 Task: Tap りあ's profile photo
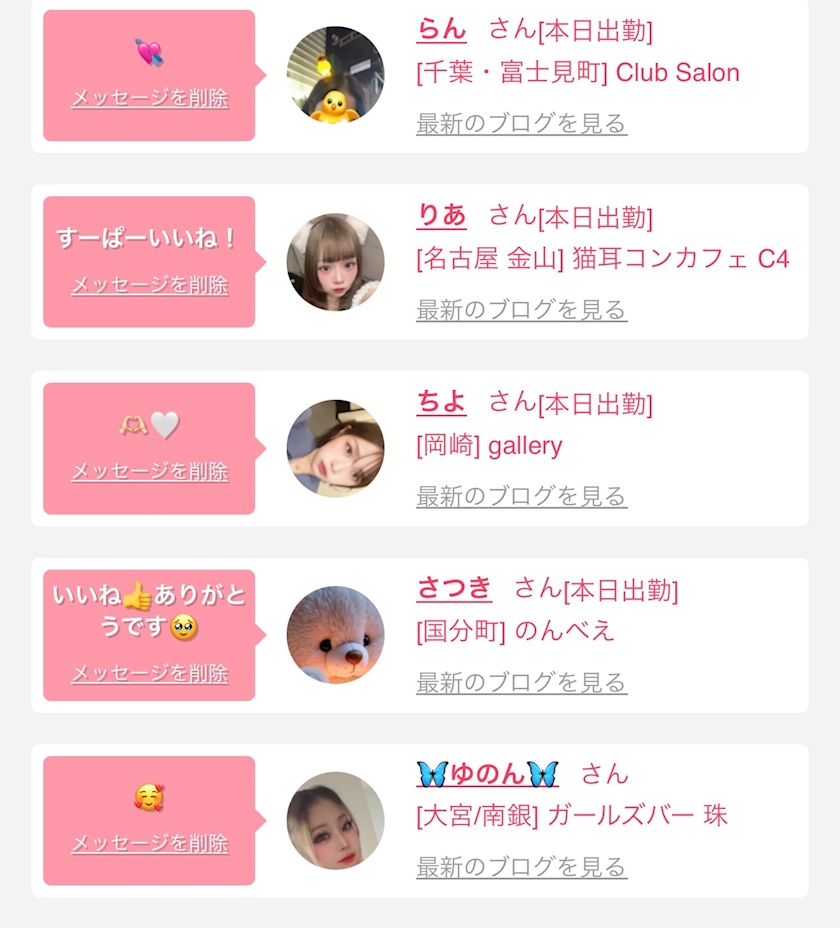click(336, 262)
